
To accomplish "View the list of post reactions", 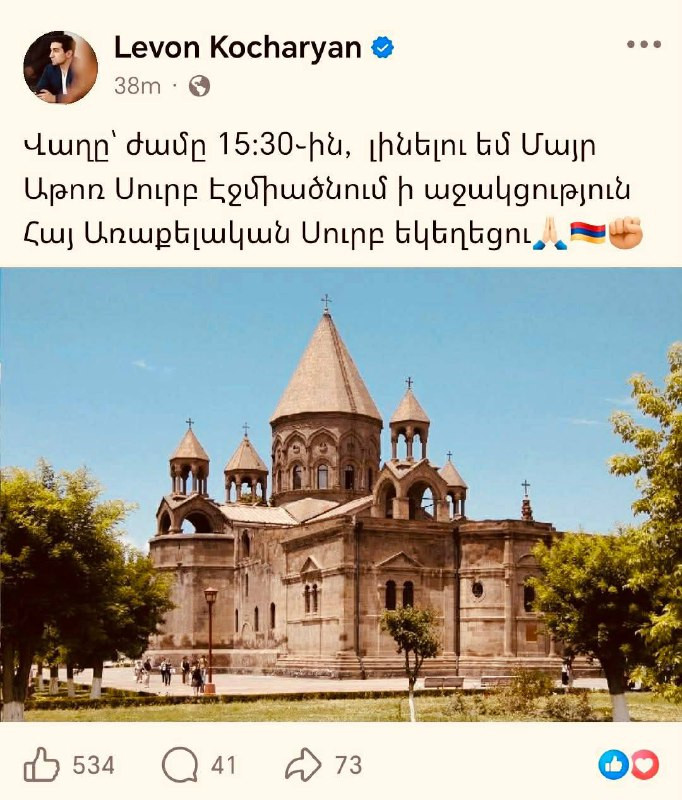I will click(x=629, y=765).
